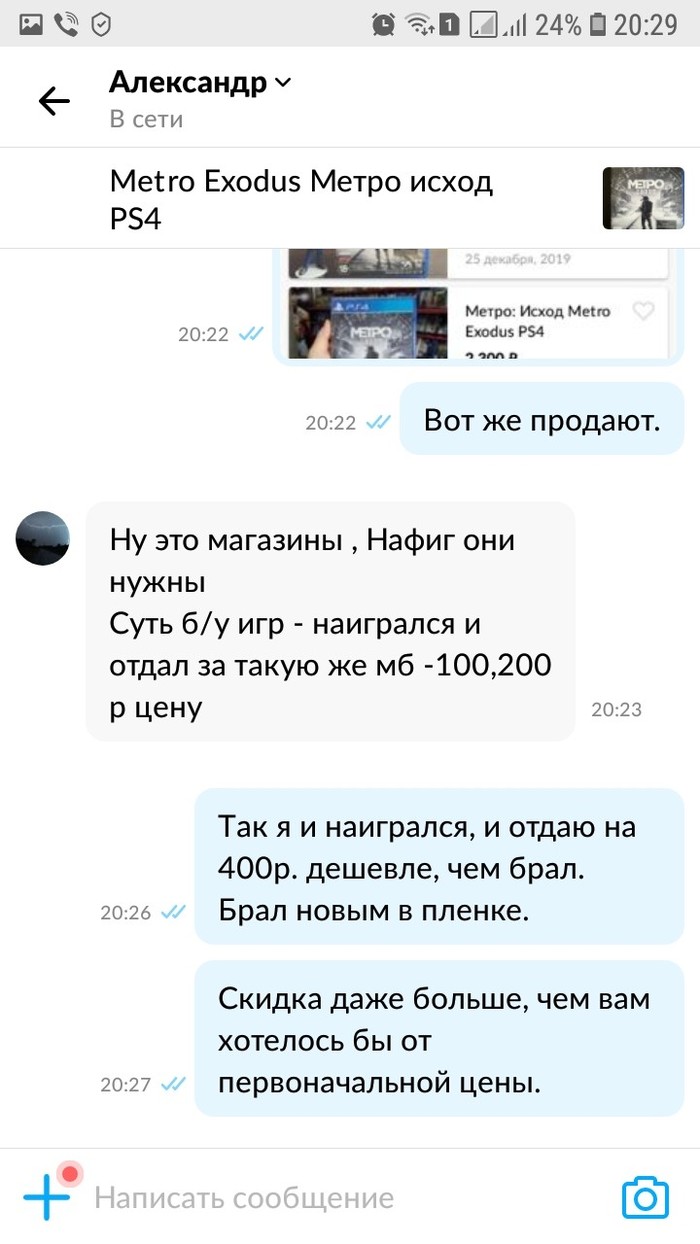Expand the Александр contact dropdown
The height and width of the screenshot is (1244, 700).
point(283,83)
